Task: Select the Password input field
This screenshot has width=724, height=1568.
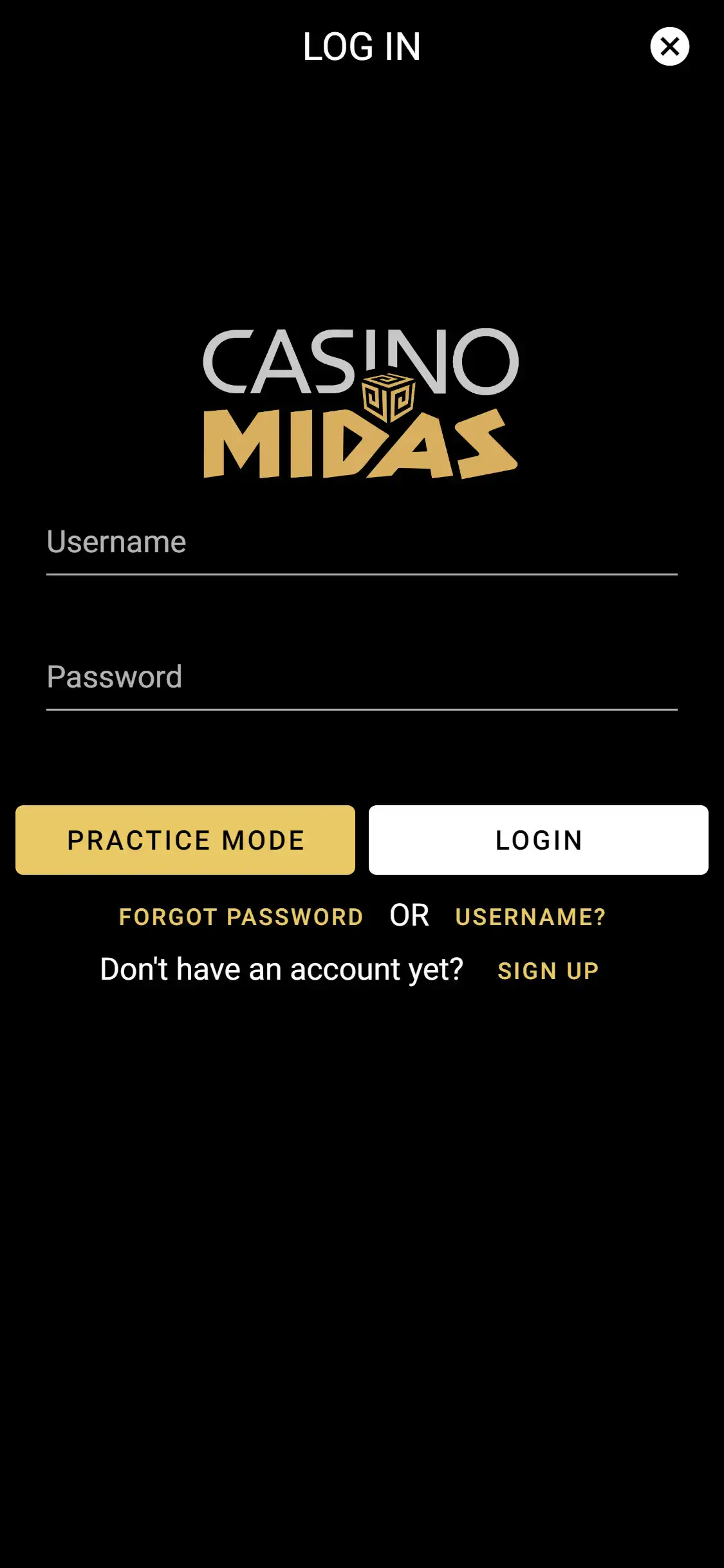Action: (361, 678)
